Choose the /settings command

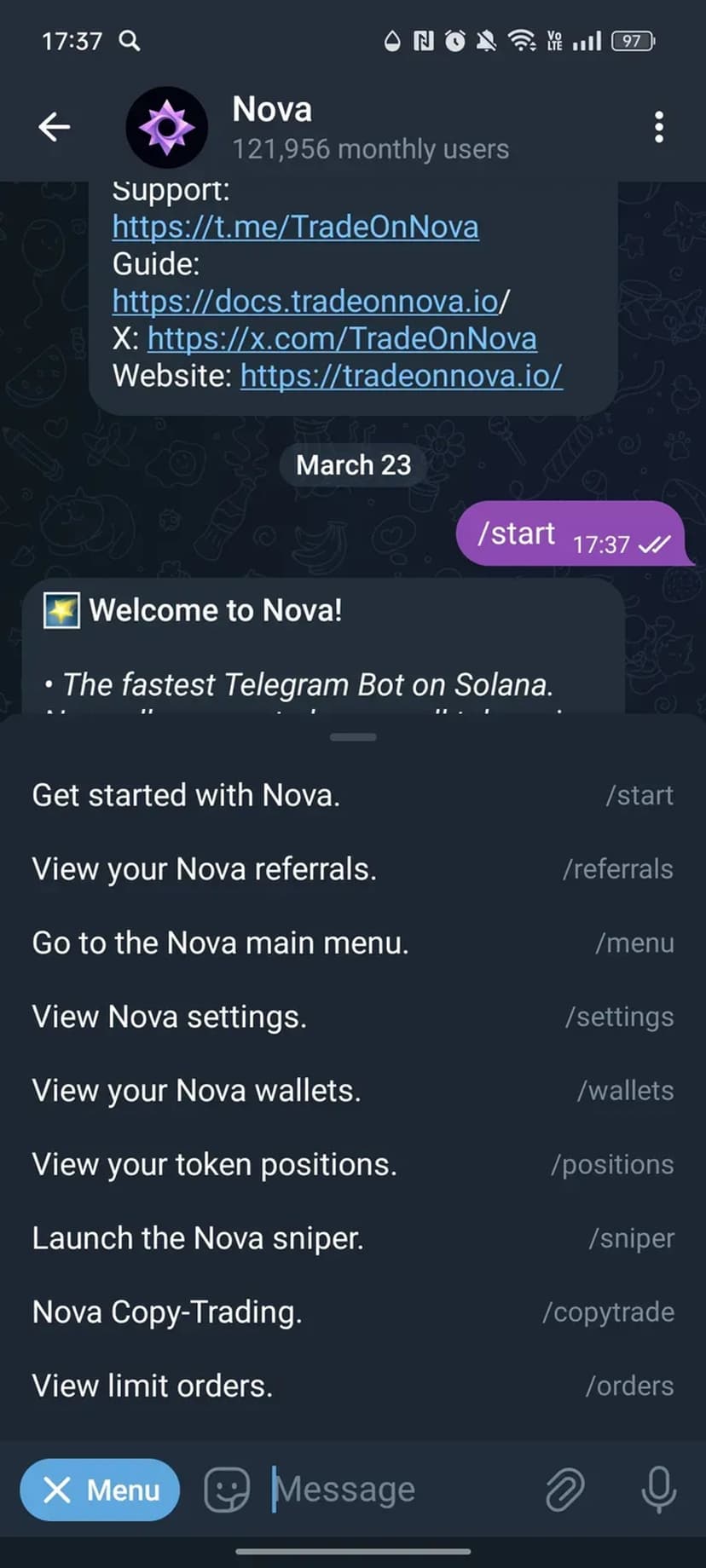coord(353,1017)
